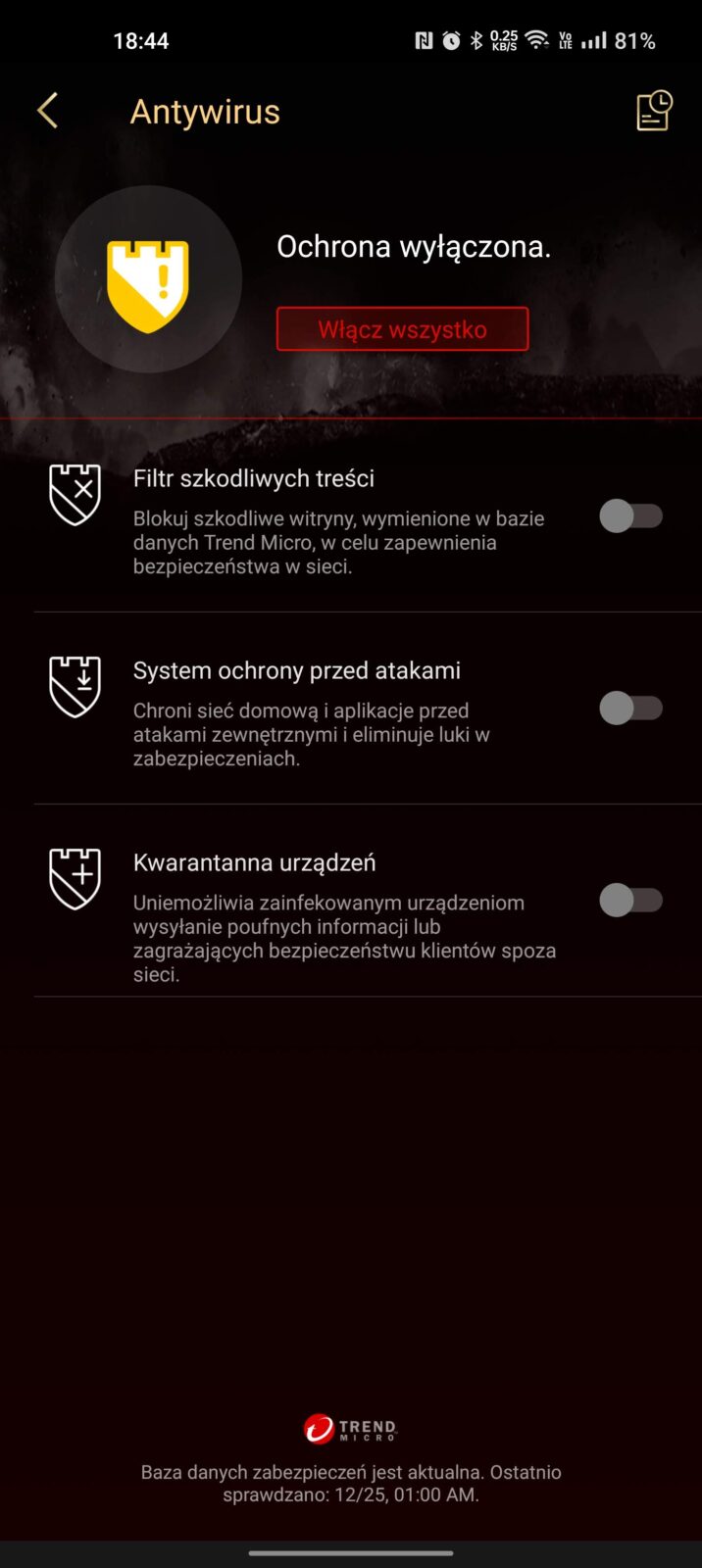Tap the Włącz wszystko button
702x1568 pixels.
pyautogui.click(x=402, y=329)
